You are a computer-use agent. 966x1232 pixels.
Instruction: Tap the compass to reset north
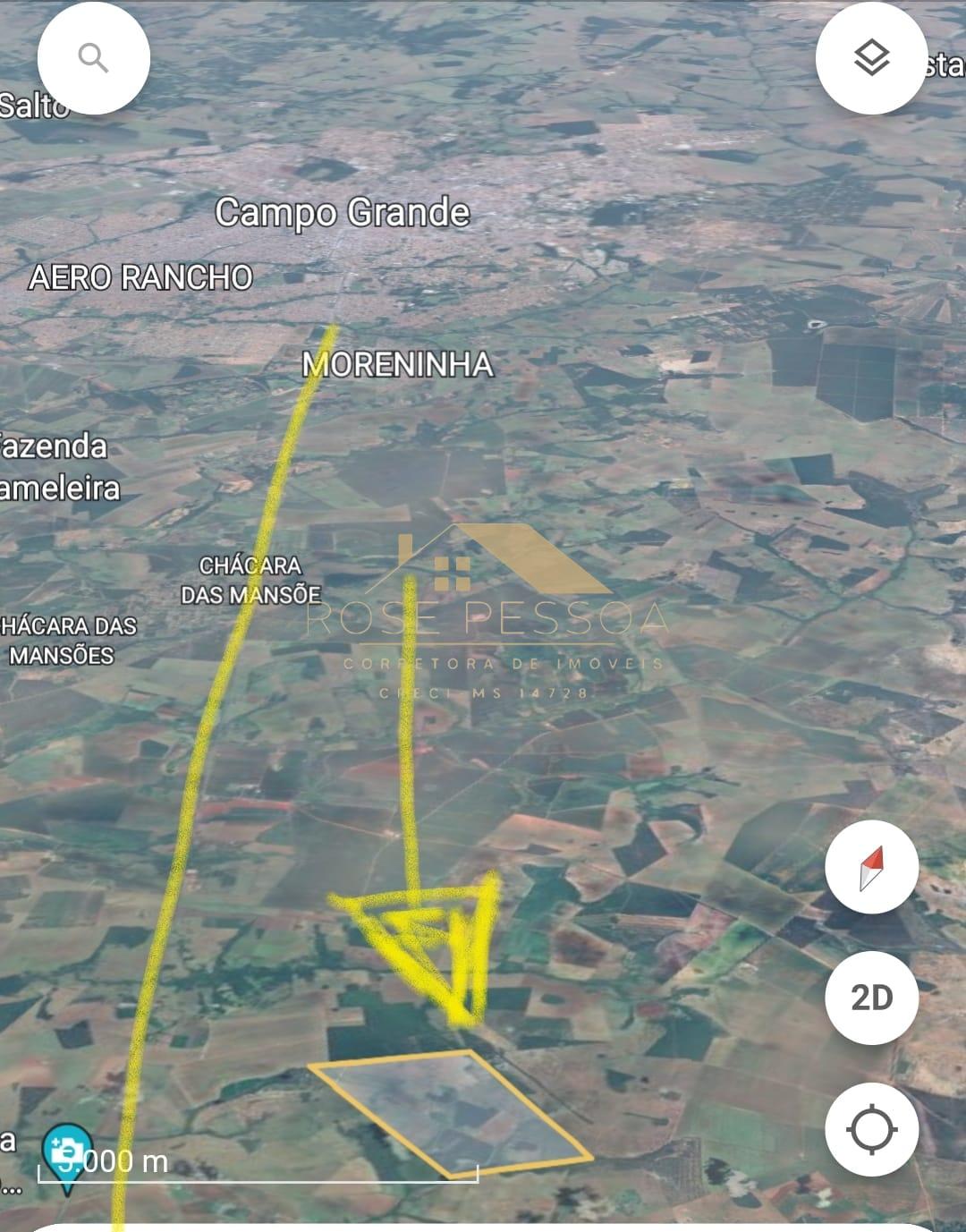coord(871,867)
